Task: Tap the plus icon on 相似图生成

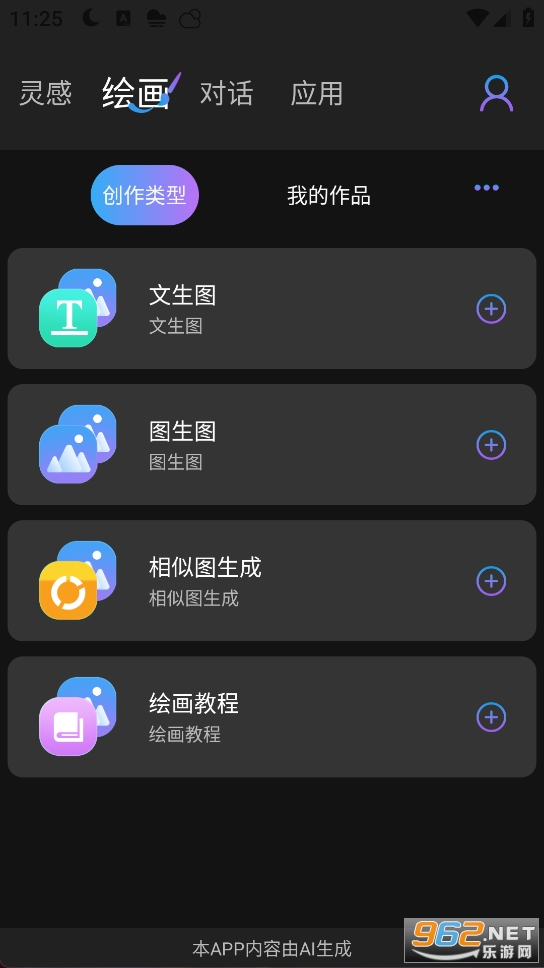Action: click(x=492, y=581)
